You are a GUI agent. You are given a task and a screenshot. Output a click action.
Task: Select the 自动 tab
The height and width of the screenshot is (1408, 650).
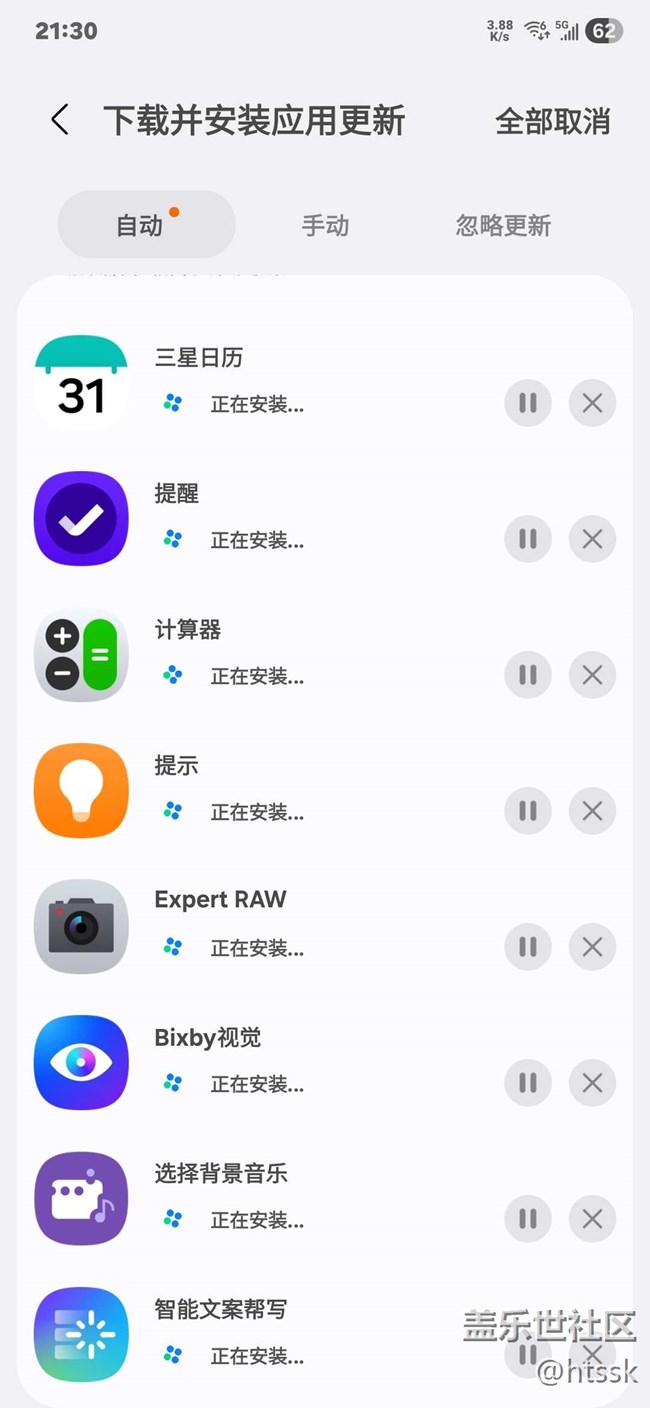147,224
